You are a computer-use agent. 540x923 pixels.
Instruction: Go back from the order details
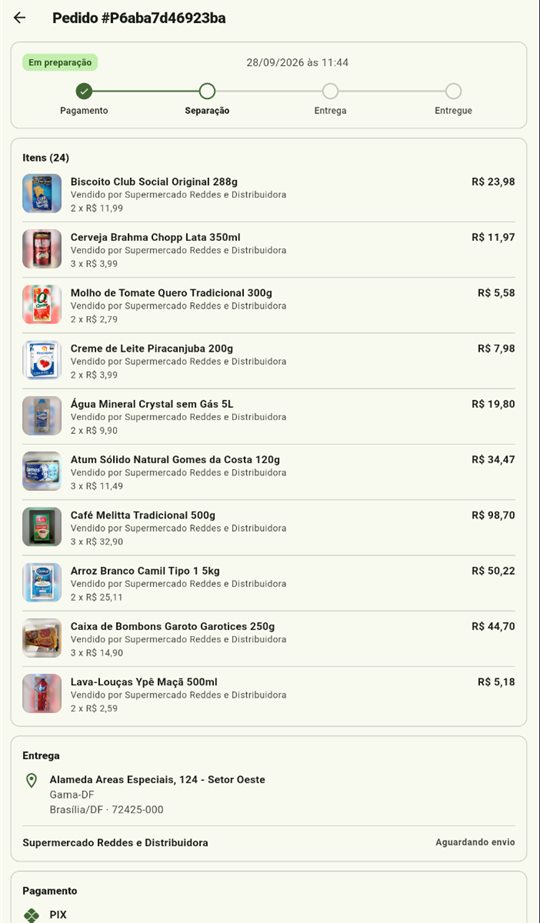[20, 18]
